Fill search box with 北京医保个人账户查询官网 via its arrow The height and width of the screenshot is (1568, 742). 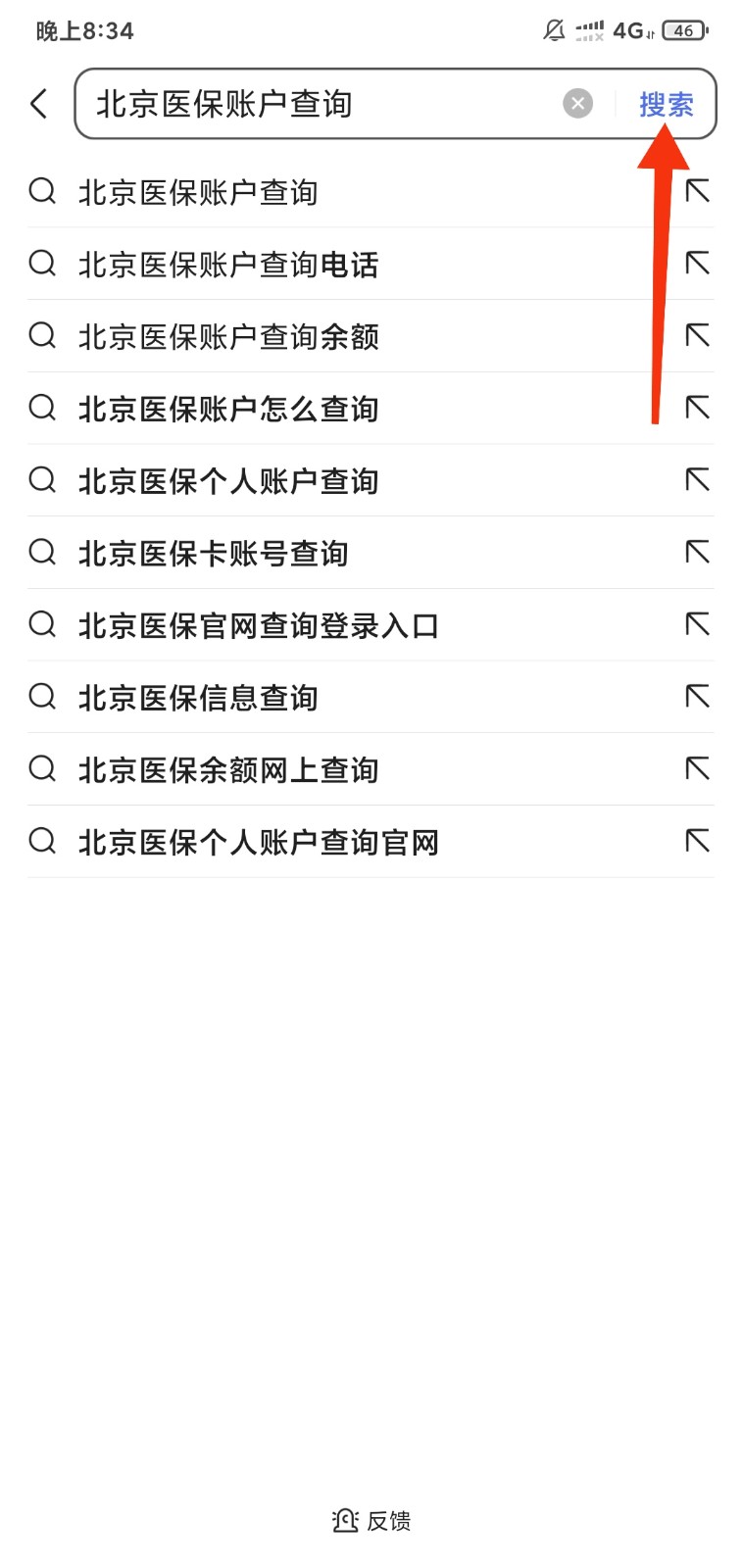[698, 841]
